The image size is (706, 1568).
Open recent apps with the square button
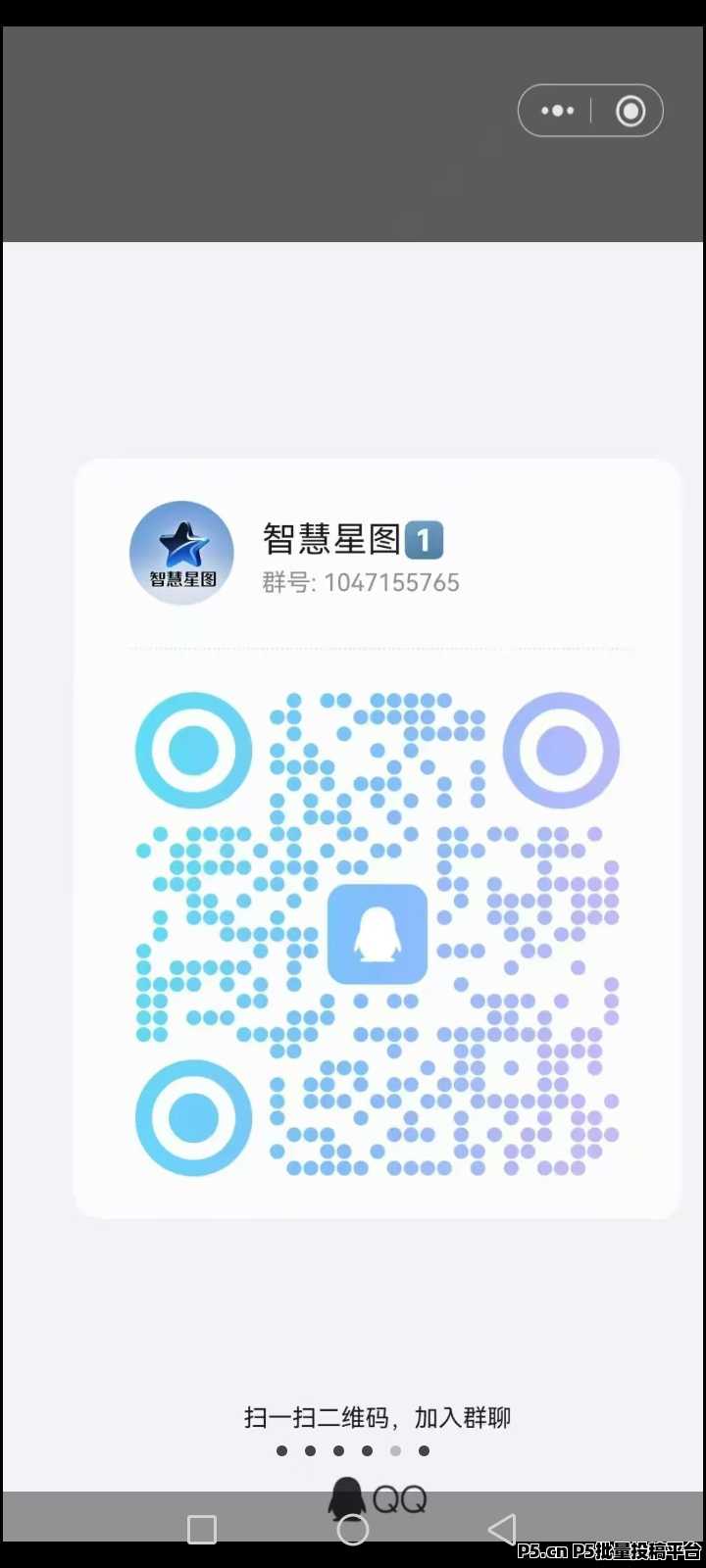coord(202,1529)
